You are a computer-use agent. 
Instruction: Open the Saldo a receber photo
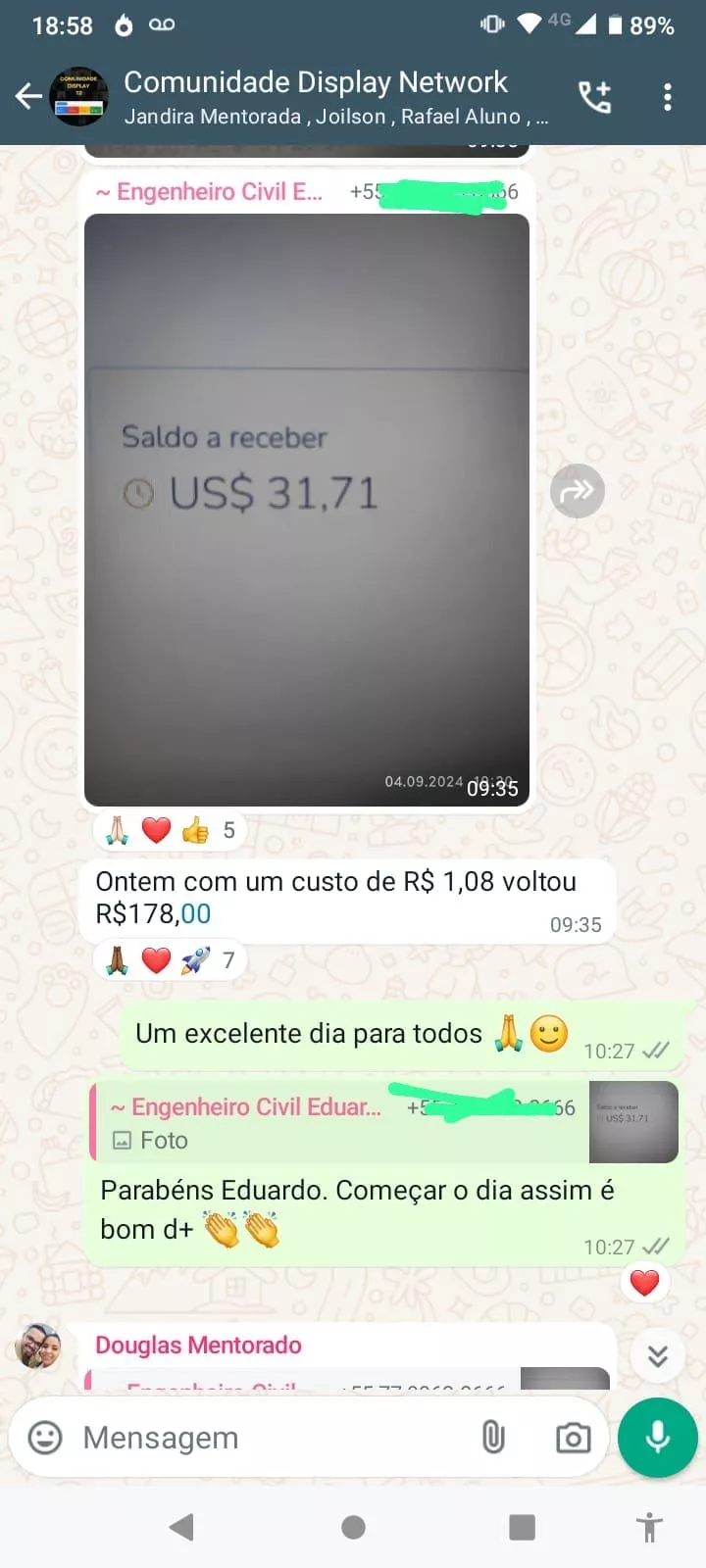pyautogui.click(x=306, y=510)
